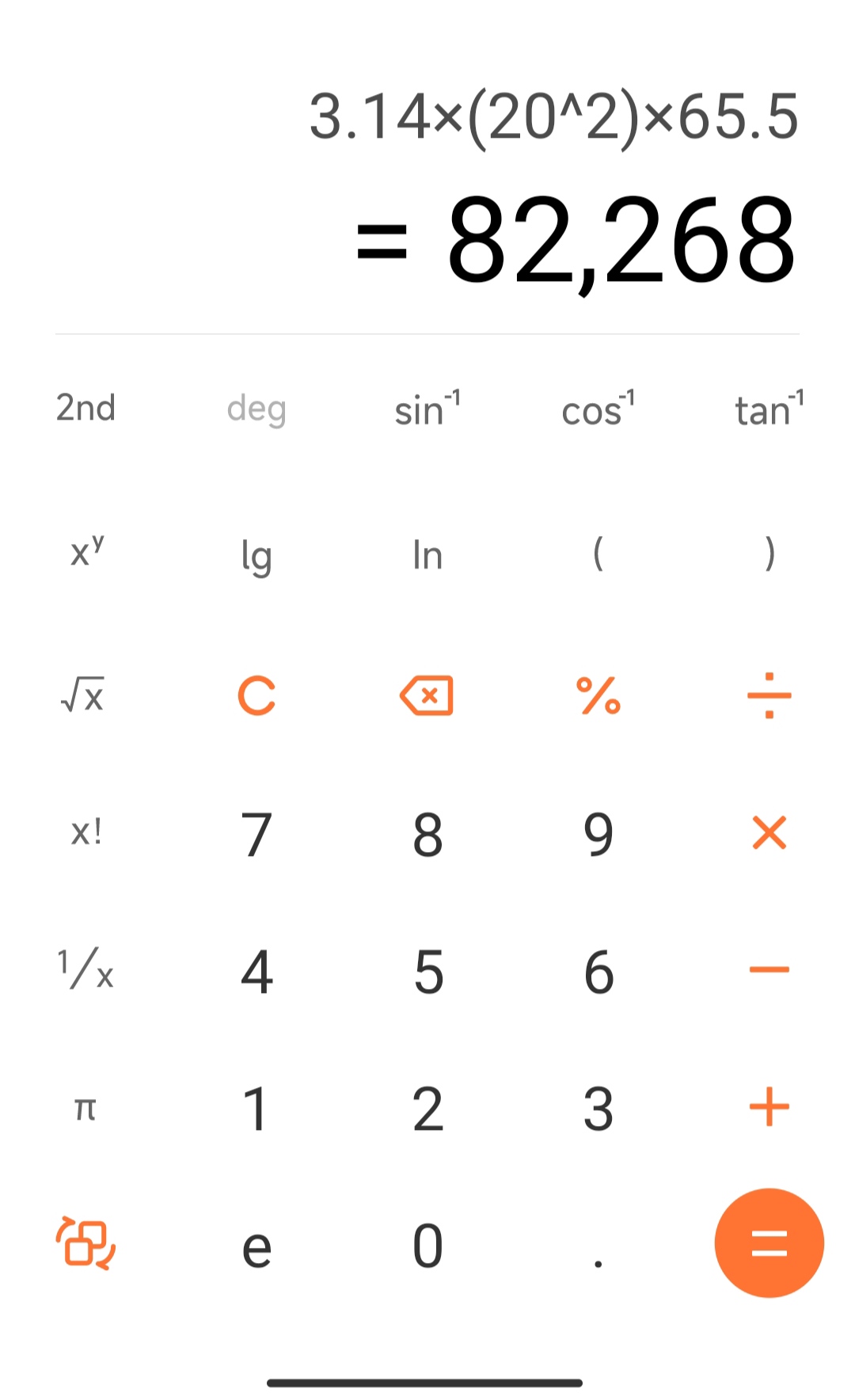Insert Euler's number e
The height and width of the screenshot is (1400, 855).
tap(256, 1243)
